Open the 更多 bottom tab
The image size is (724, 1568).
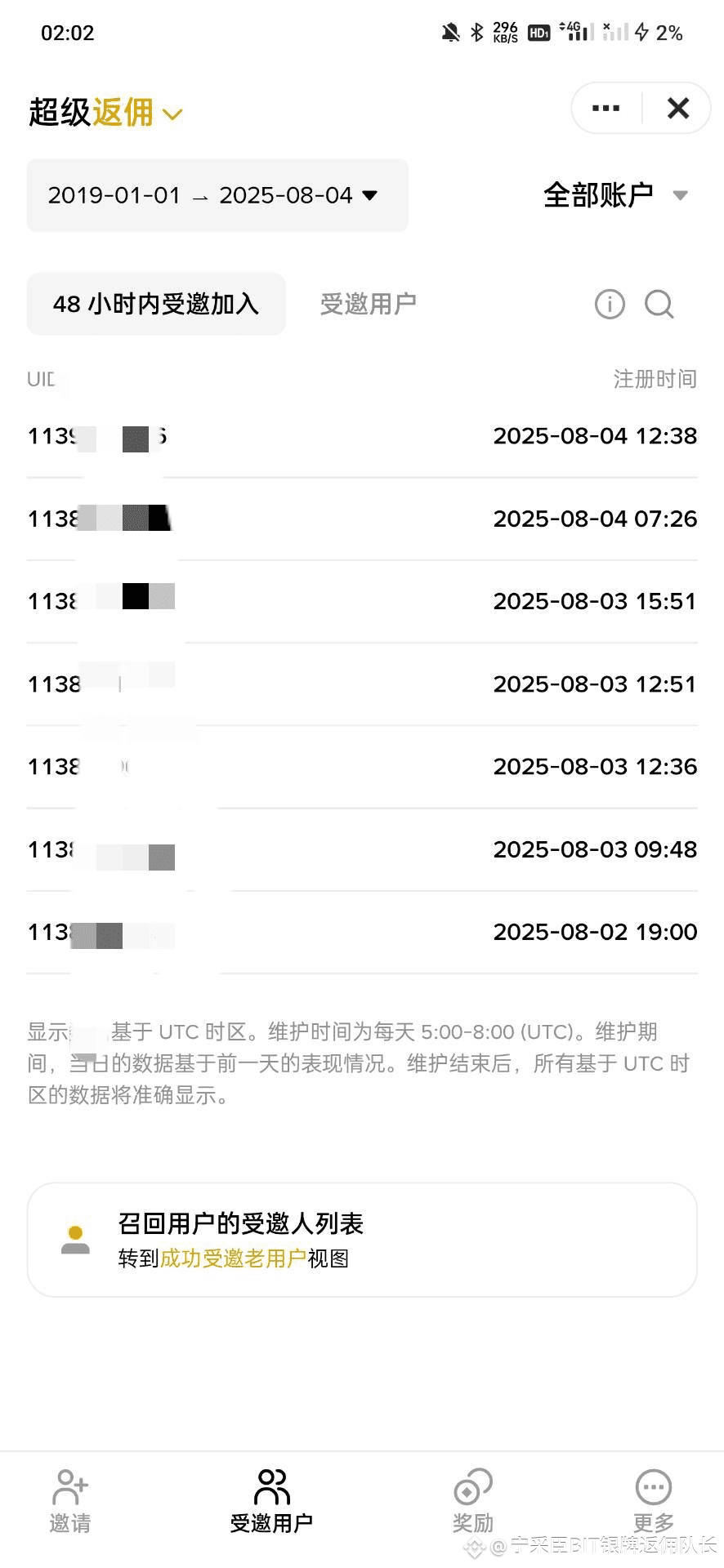pyautogui.click(x=654, y=1501)
